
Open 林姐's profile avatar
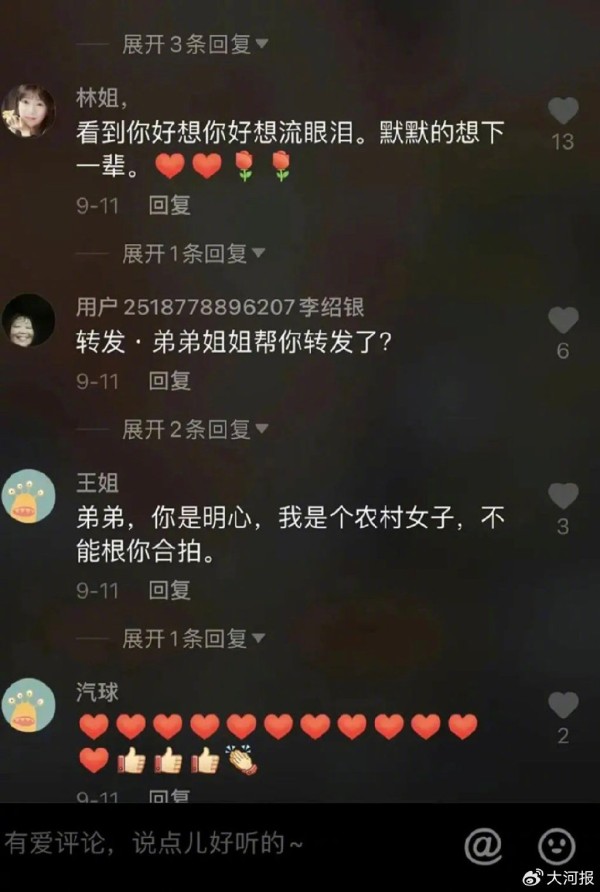[30, 110]
